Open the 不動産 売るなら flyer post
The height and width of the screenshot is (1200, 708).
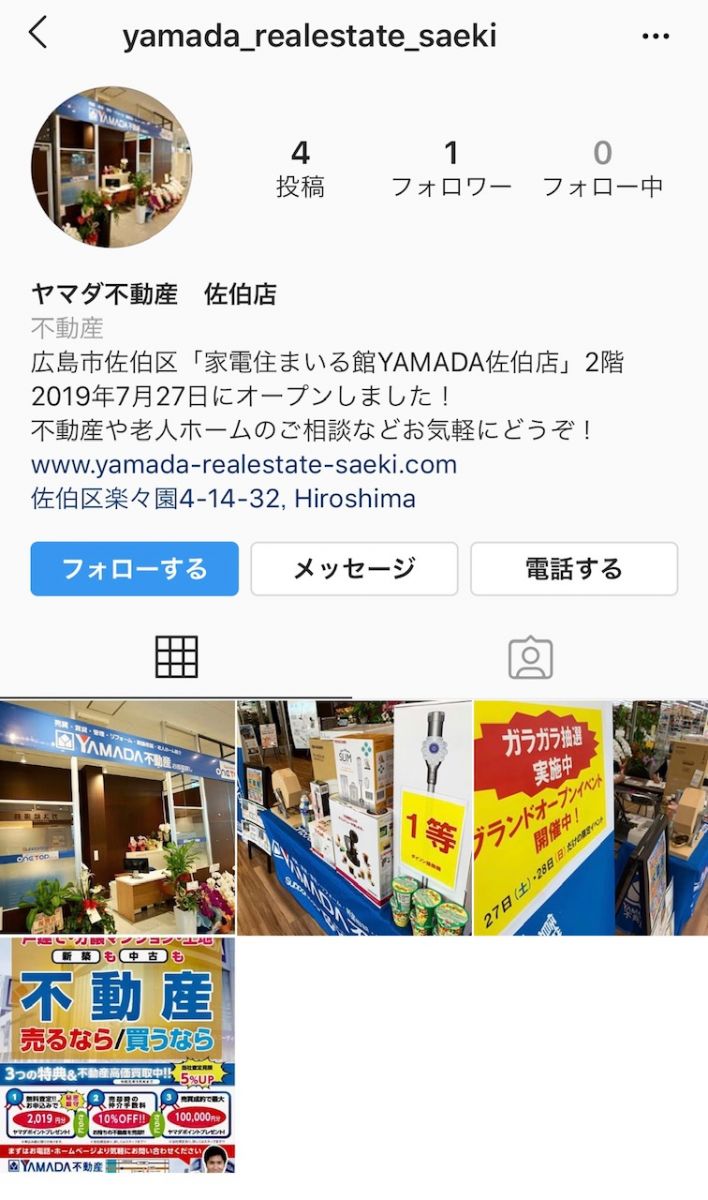click(117, 1054)
